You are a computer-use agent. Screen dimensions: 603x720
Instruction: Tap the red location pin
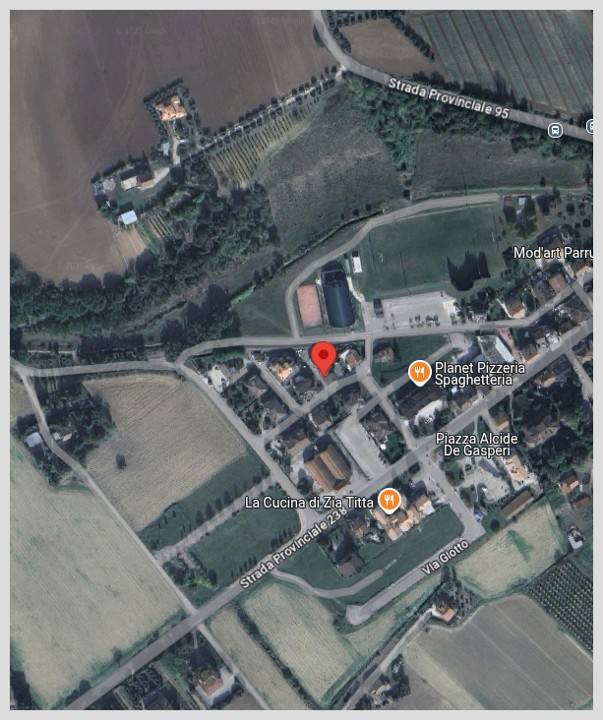[322, 357]
